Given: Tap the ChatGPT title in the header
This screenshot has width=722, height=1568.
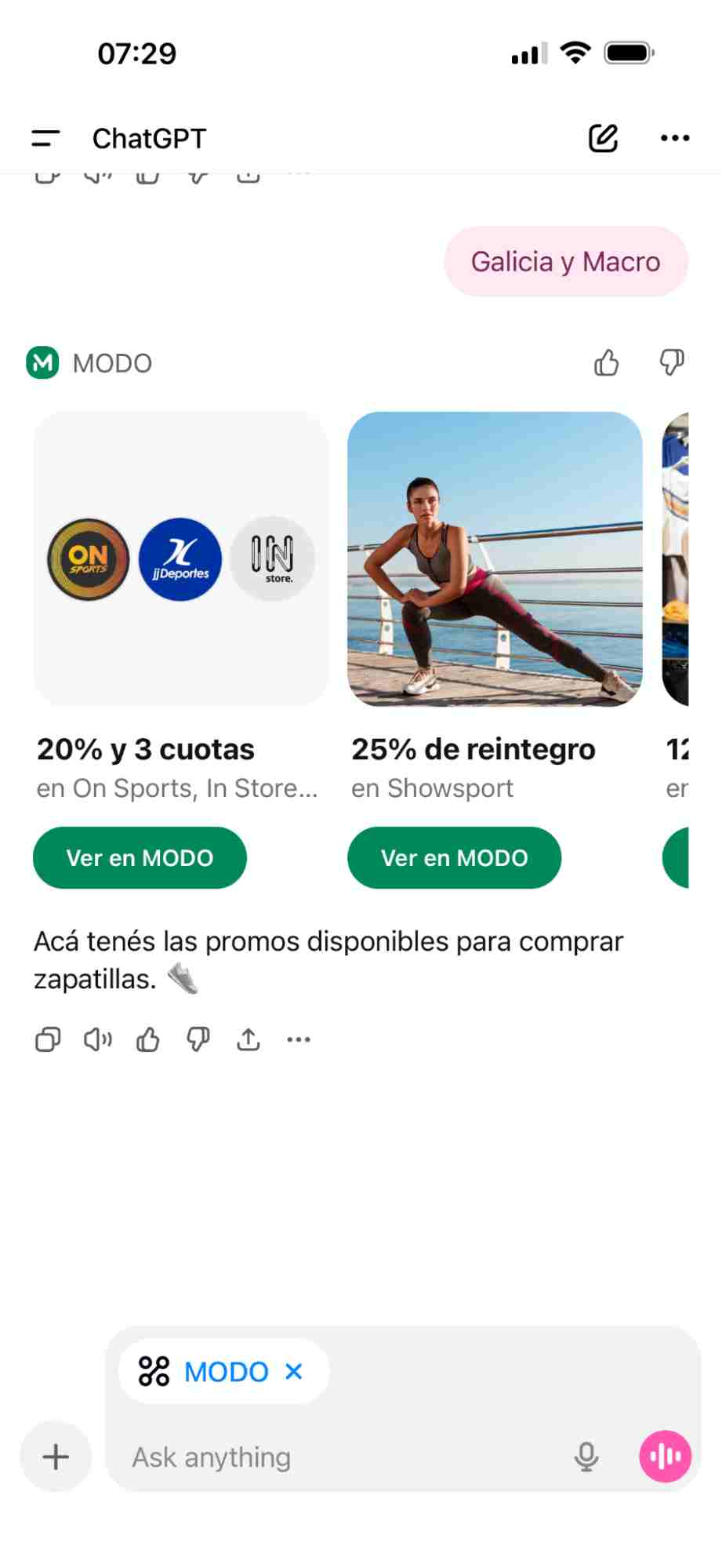Looking at the screenshot, I should pyautogui.click(x=149, y=138).
